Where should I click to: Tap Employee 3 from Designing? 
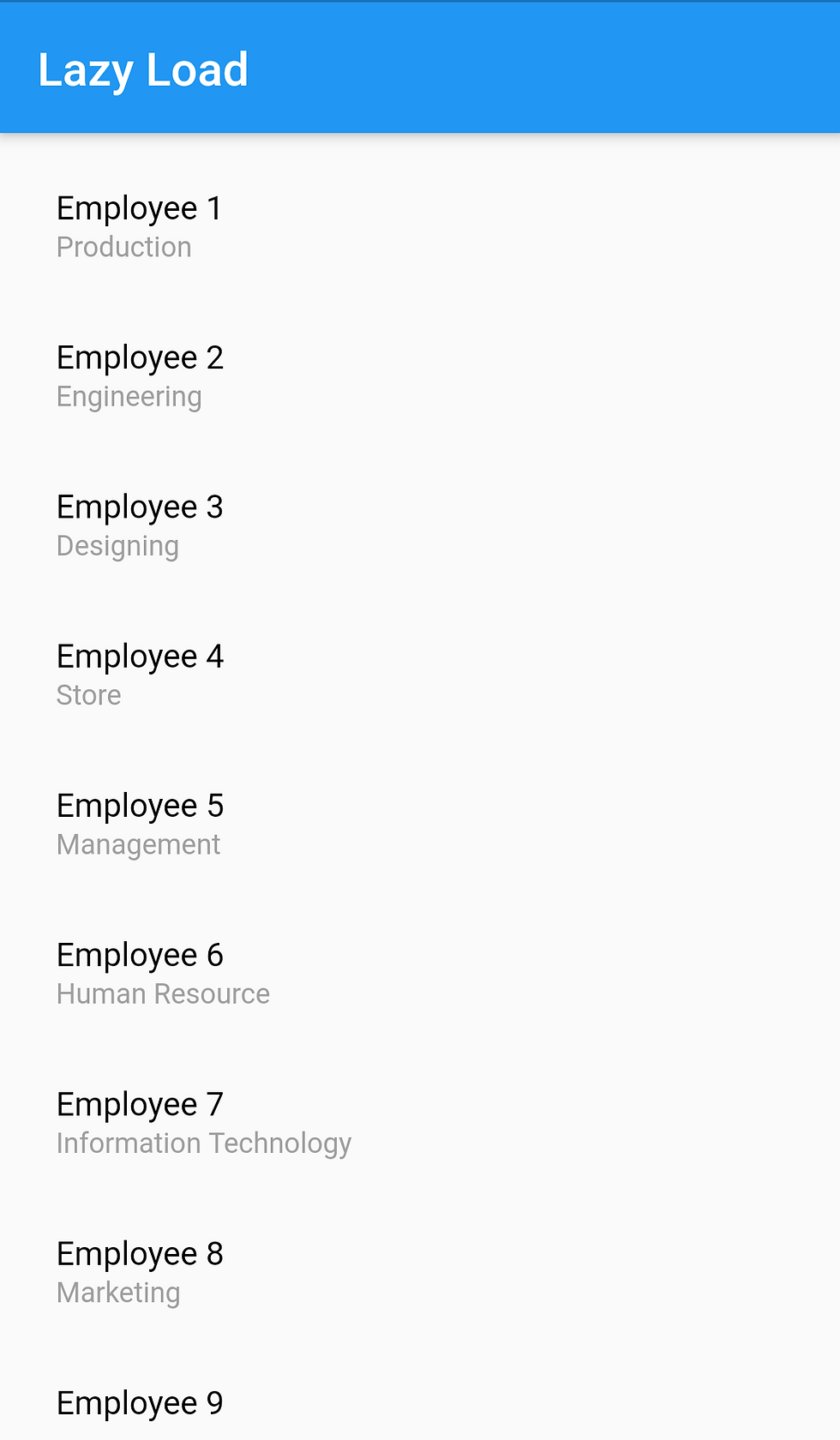click(420, 525)
